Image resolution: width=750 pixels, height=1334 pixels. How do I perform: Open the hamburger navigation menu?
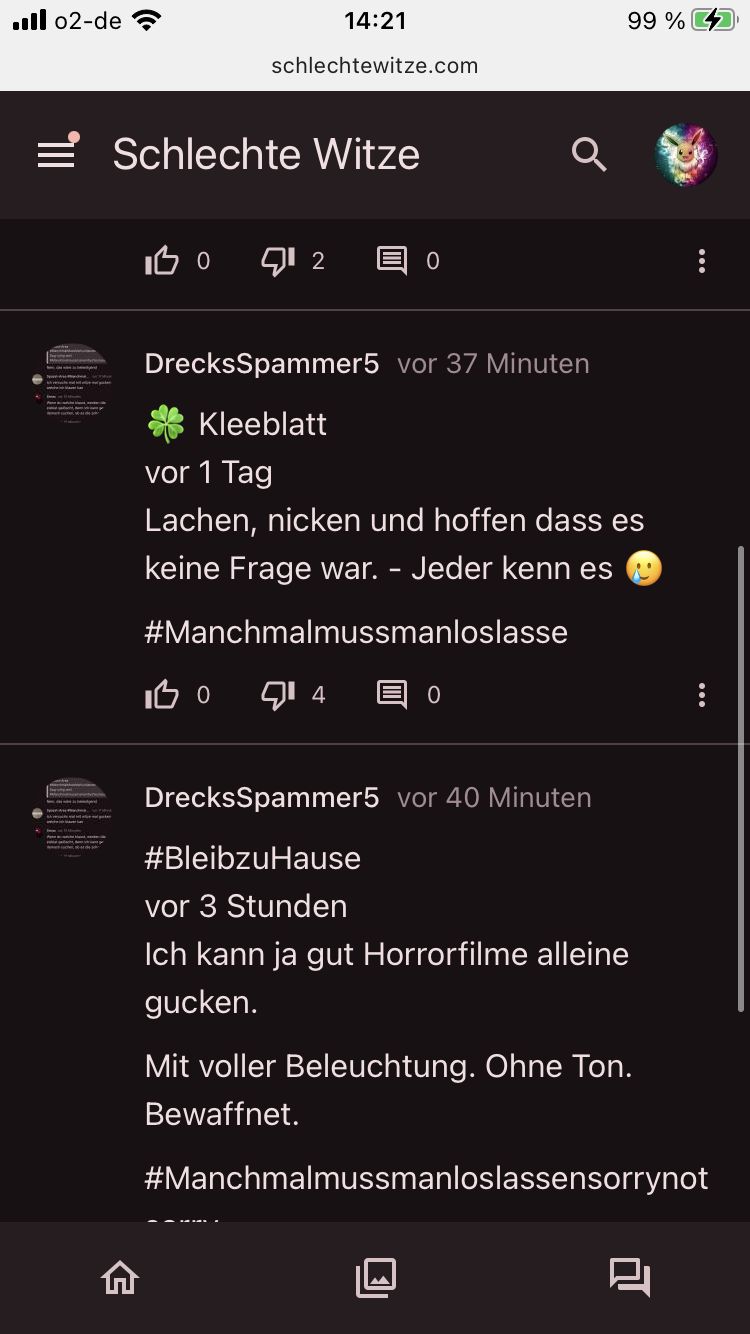pos(56,154)
